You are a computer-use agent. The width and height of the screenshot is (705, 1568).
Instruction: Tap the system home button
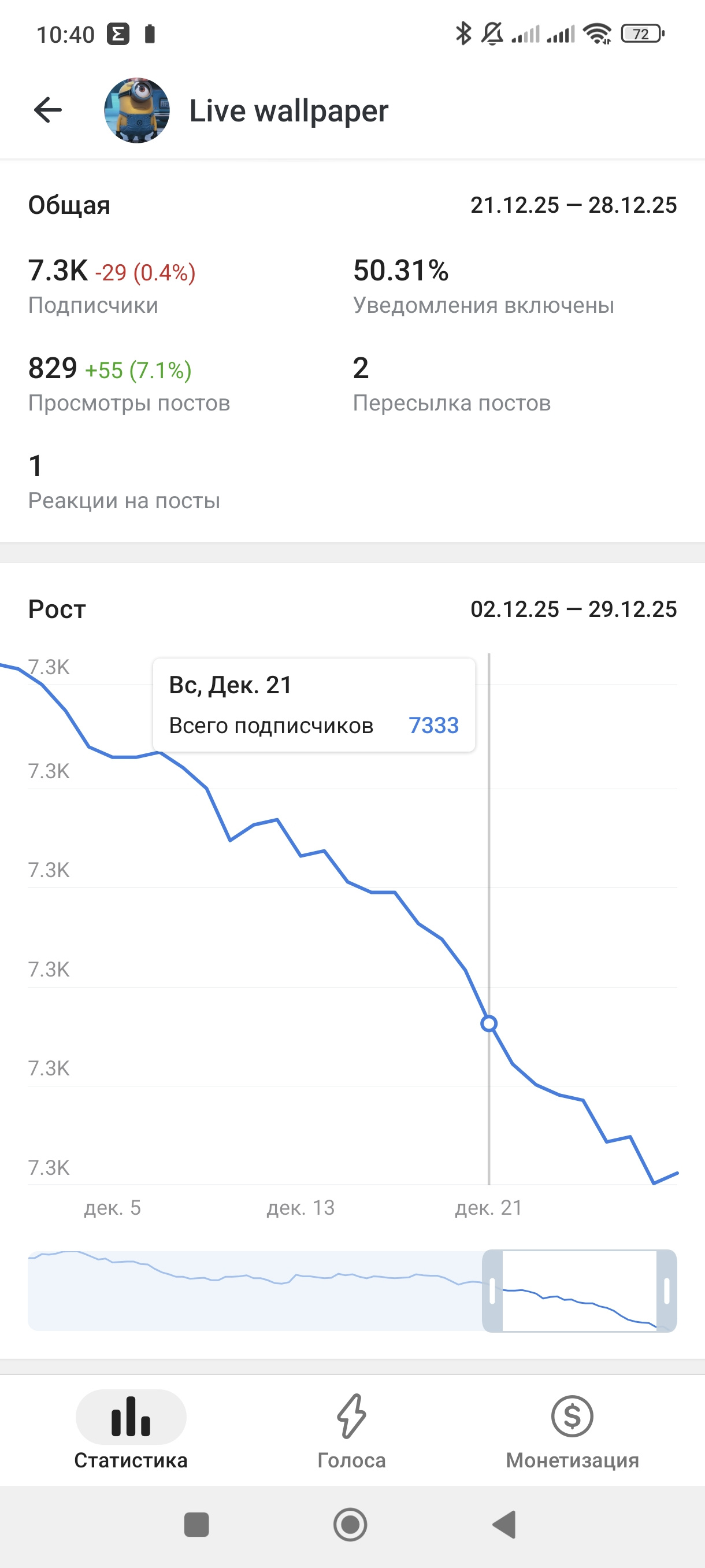(350, 1525)
